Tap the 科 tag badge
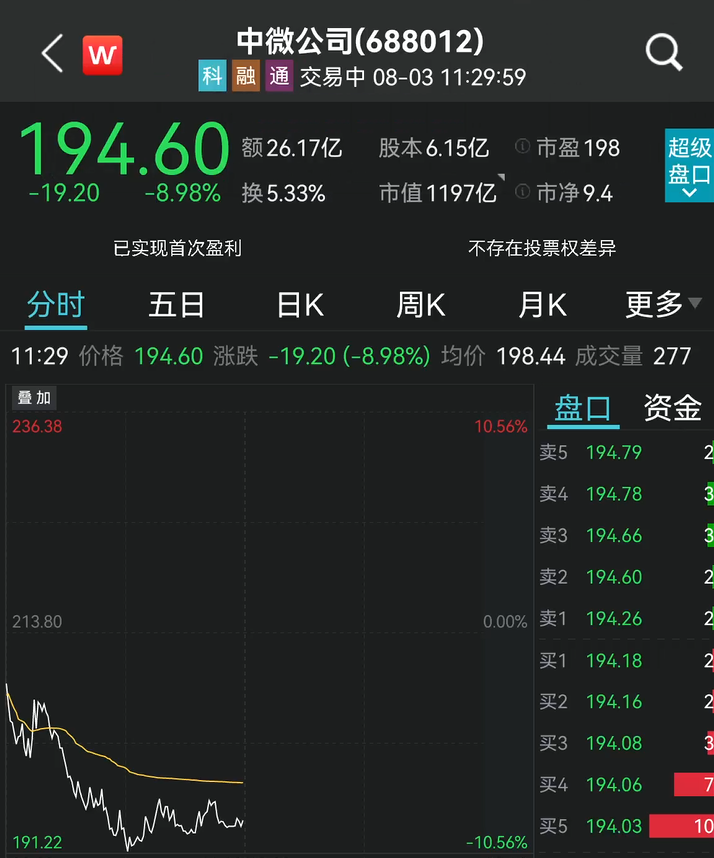This screenshot has width=714, height=858. [x=212, y=76]
